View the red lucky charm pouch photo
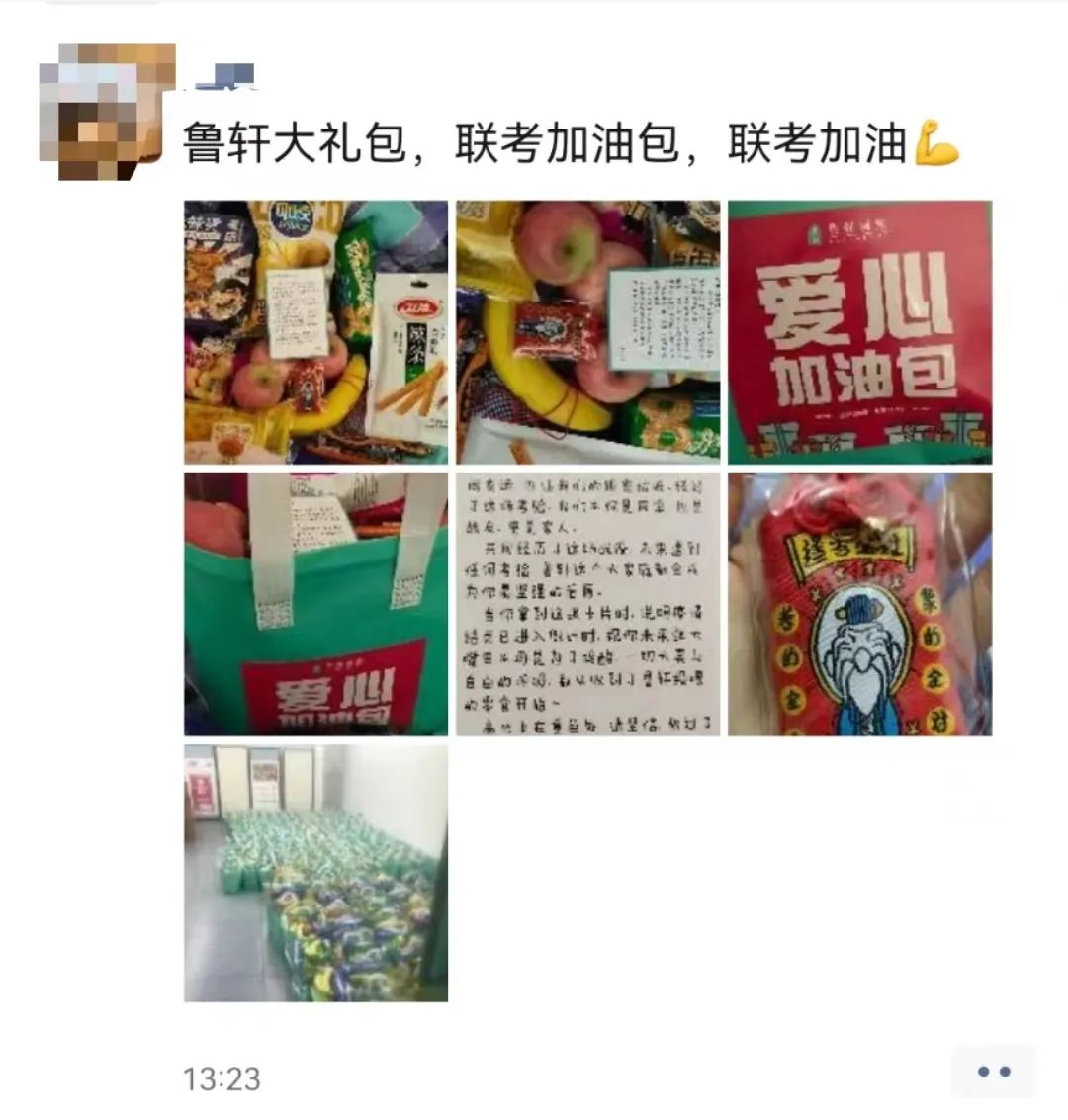This screenshot has height=1120, width=1068. [x=859, y=604]
